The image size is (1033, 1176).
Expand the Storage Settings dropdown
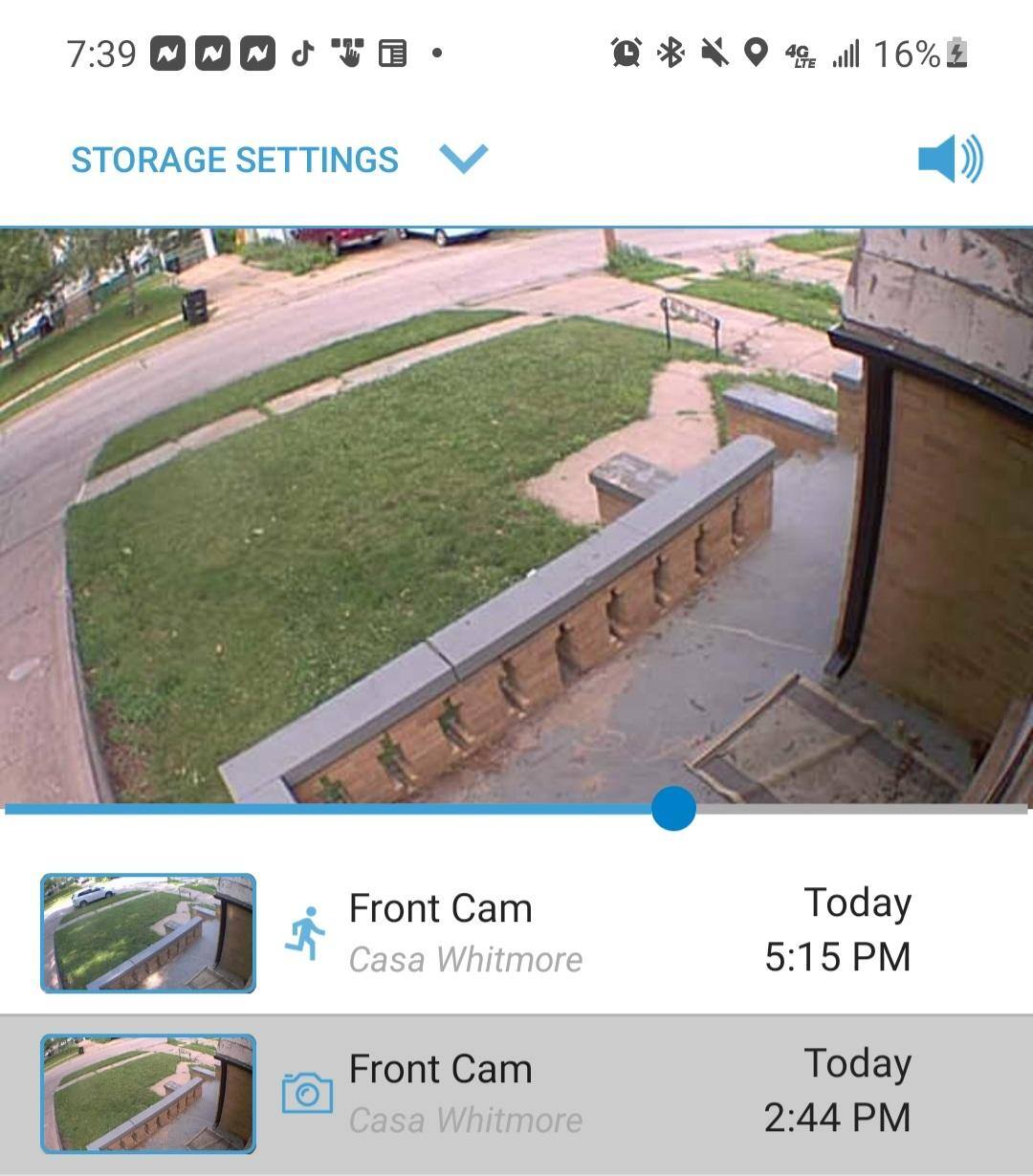[x=463, y=158]
